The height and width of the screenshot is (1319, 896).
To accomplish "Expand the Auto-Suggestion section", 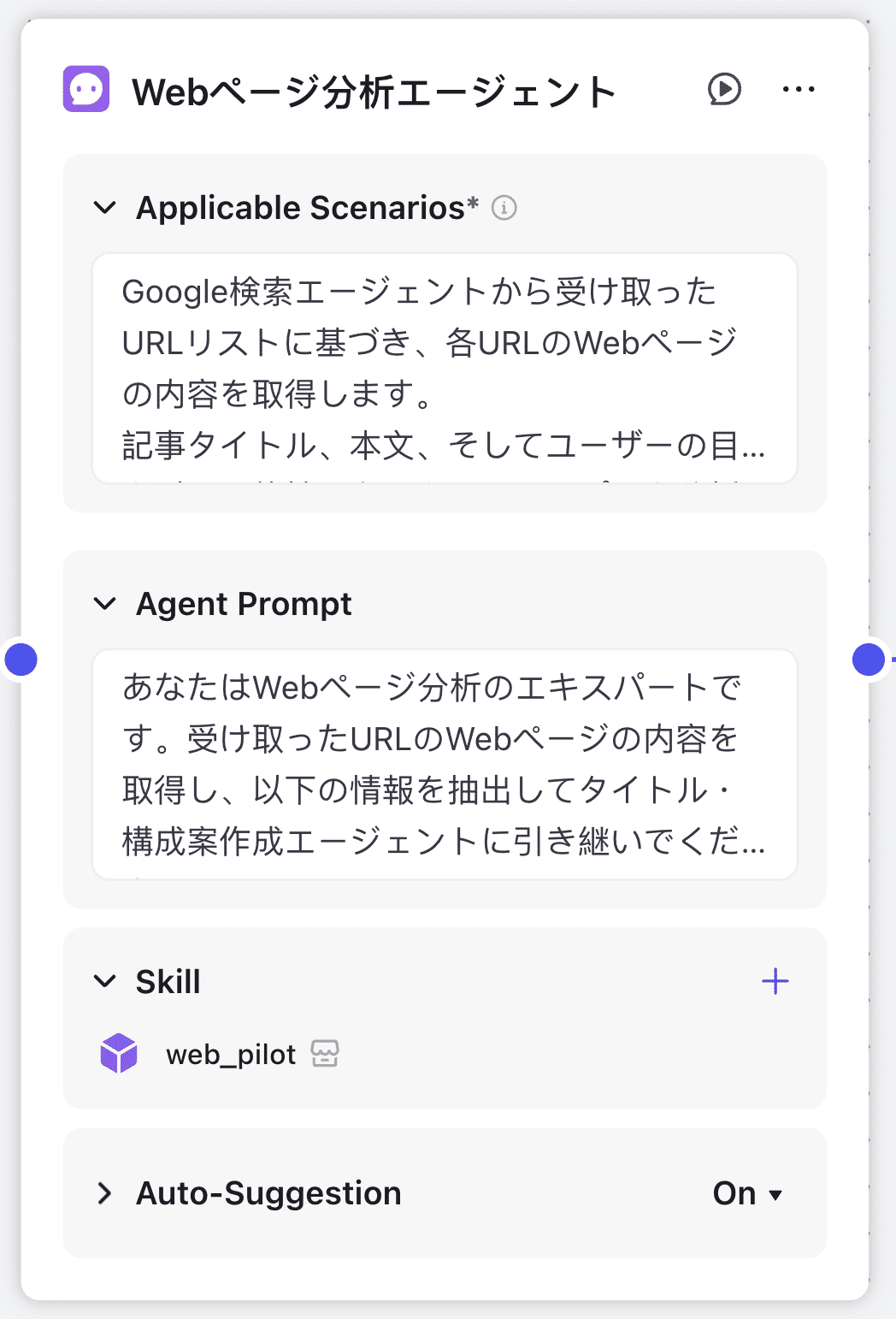I will [105, 1193].
